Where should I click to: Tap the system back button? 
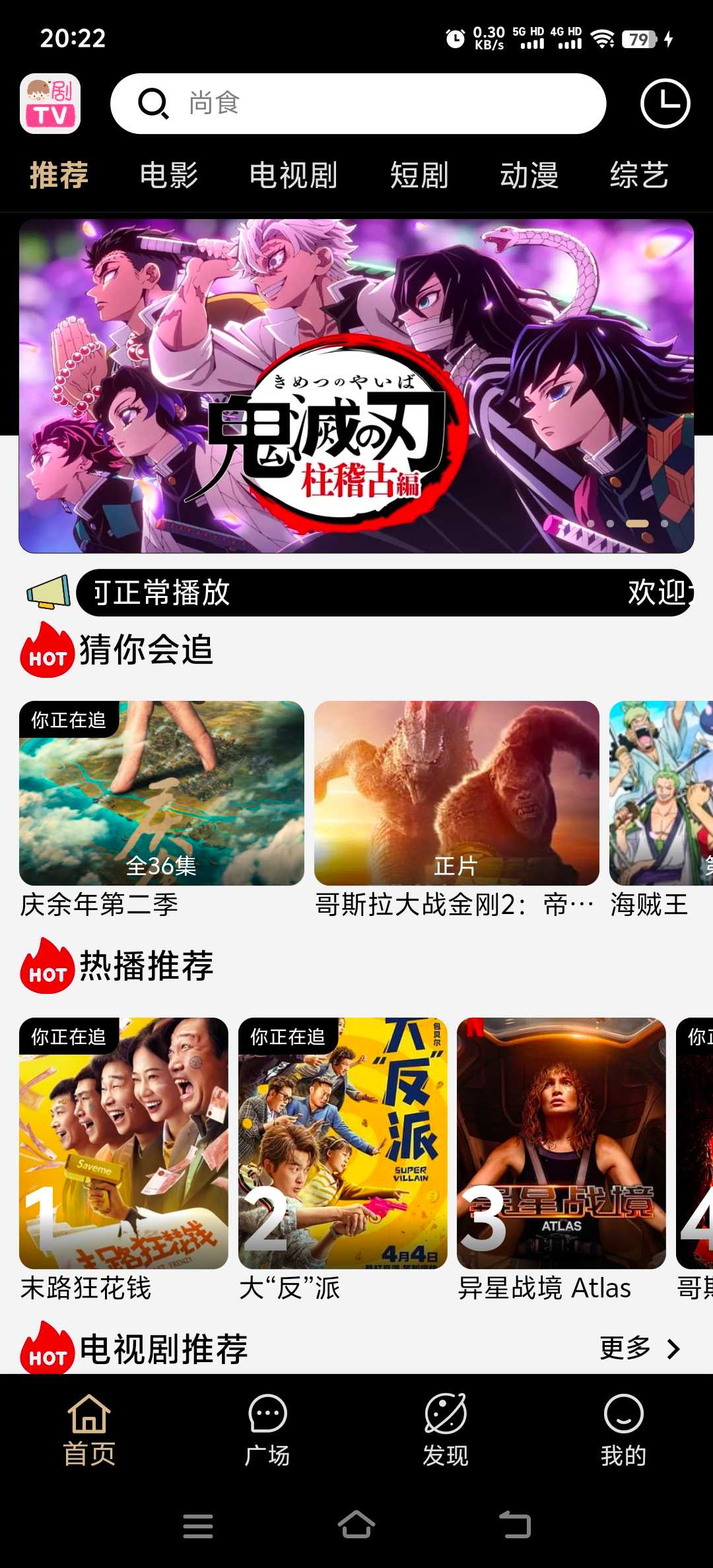click(515, 1525)
